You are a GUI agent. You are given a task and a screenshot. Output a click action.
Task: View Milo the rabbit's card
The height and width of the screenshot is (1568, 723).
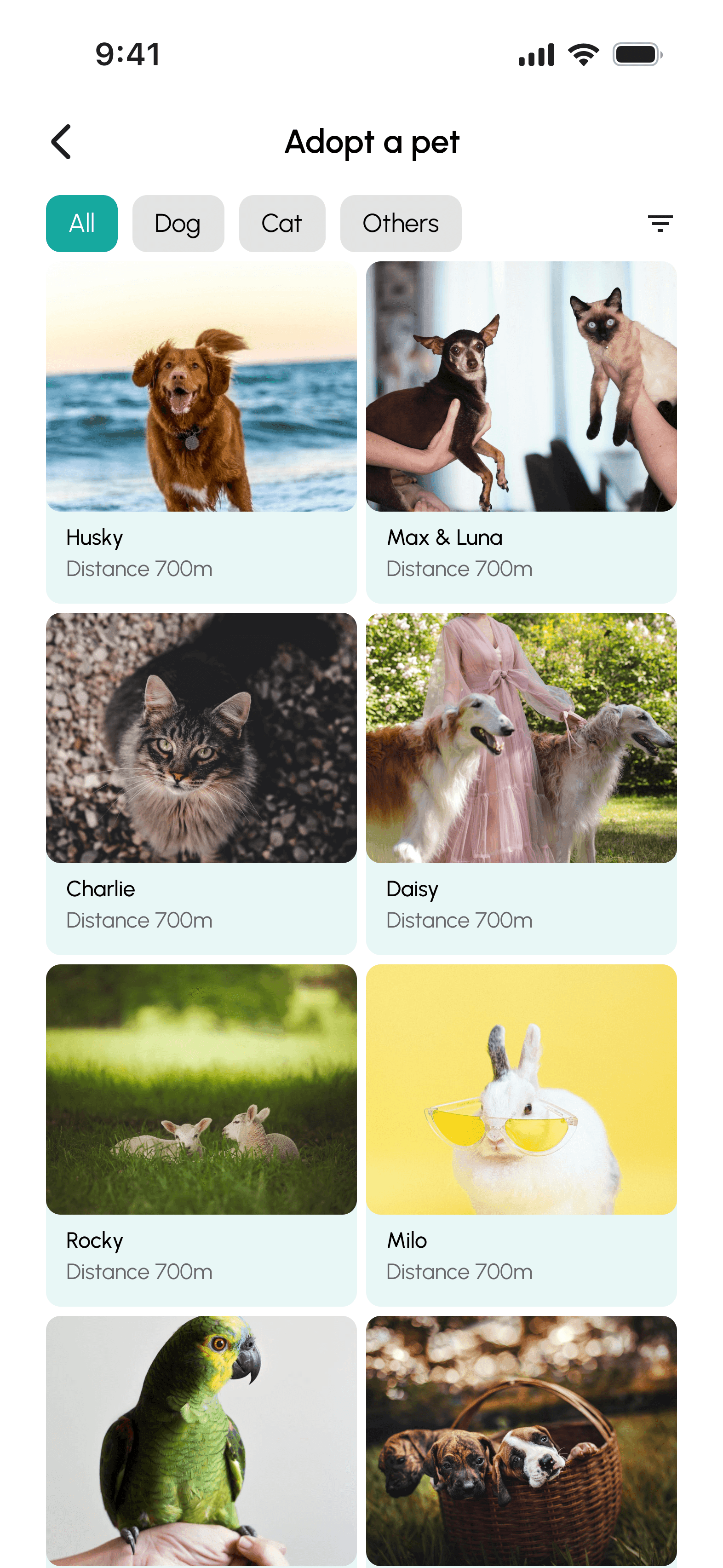click(x=521, y=1135)
